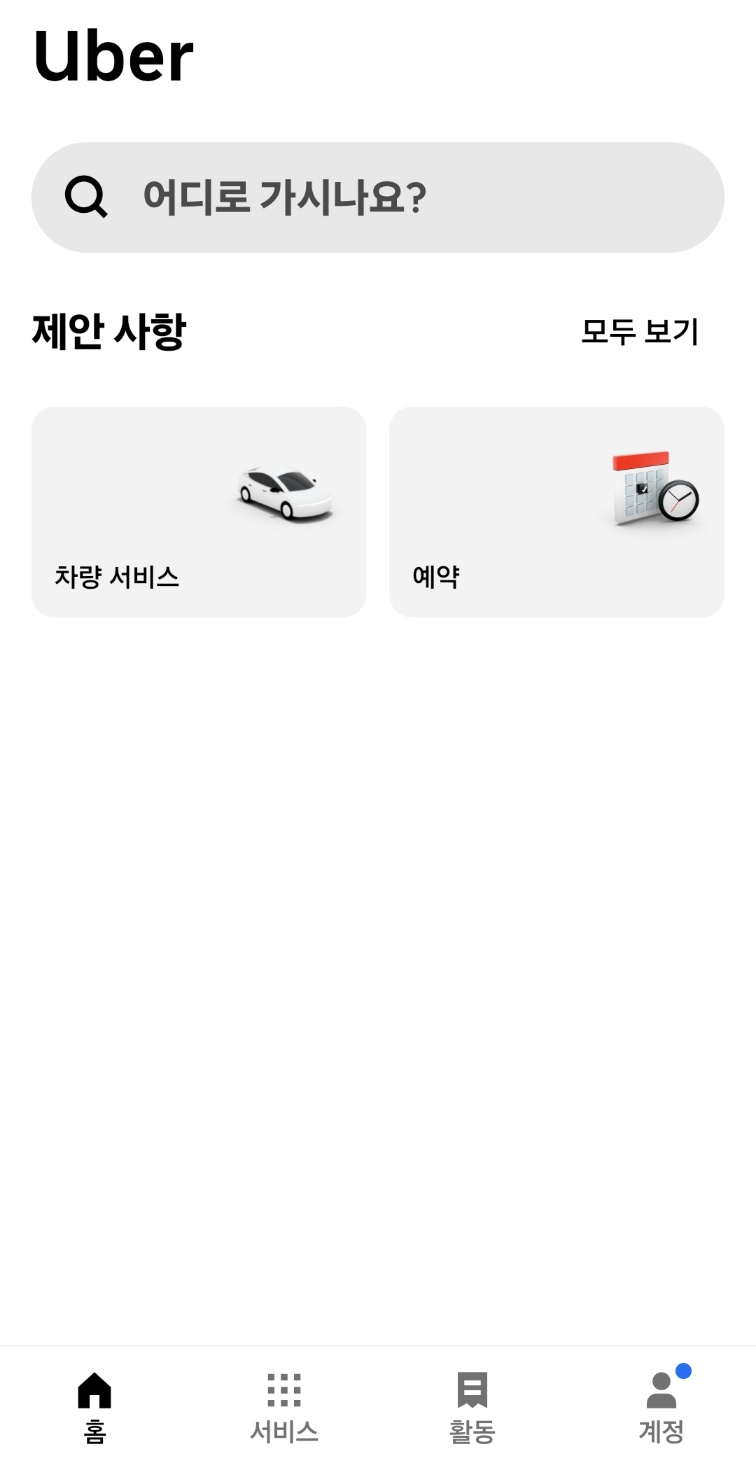Switch to the 계정 tab
This screenshot has width=756, height=1474.
pos(659,1432)
